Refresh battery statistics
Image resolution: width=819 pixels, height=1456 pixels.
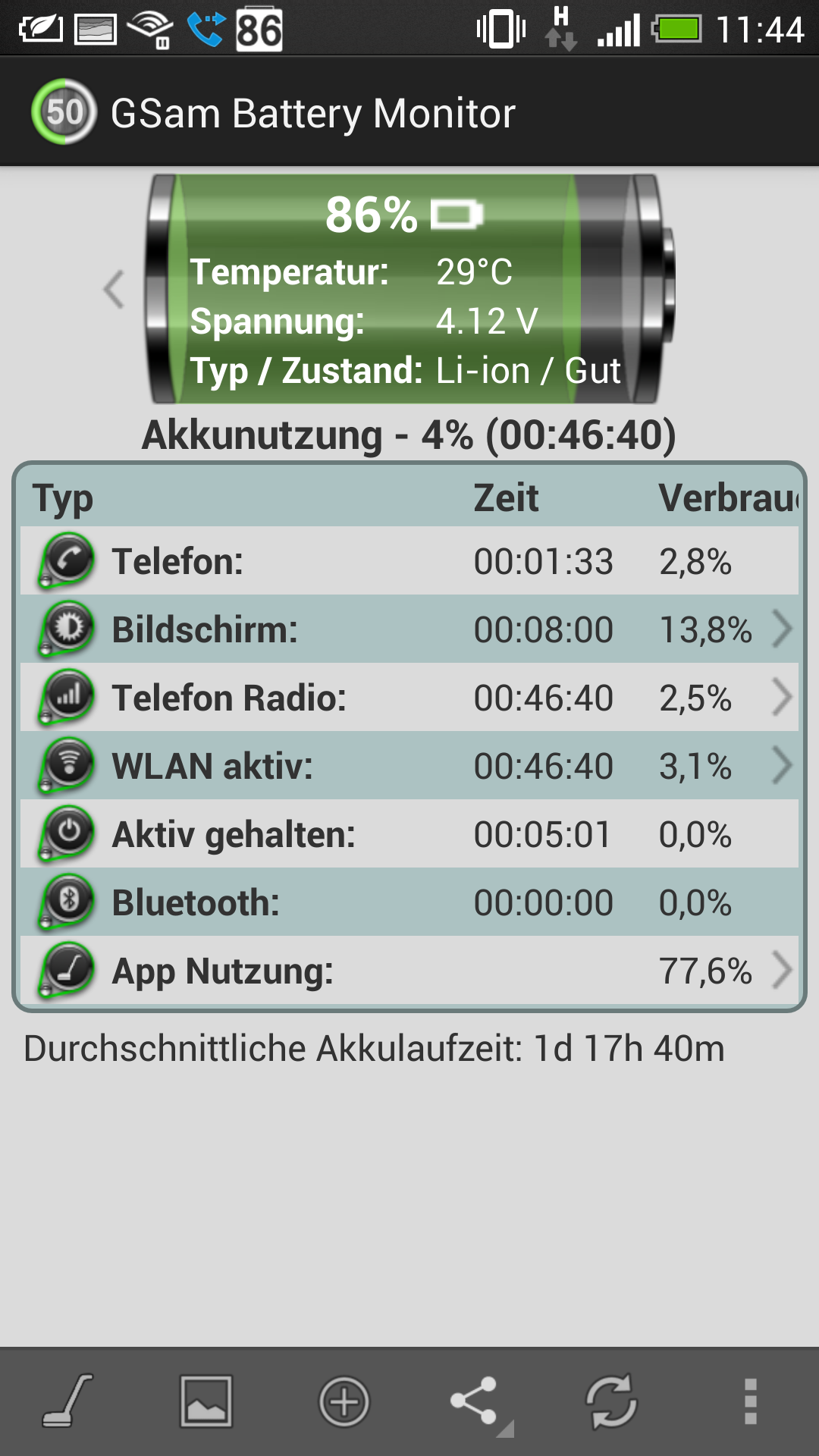point(611,1401)
